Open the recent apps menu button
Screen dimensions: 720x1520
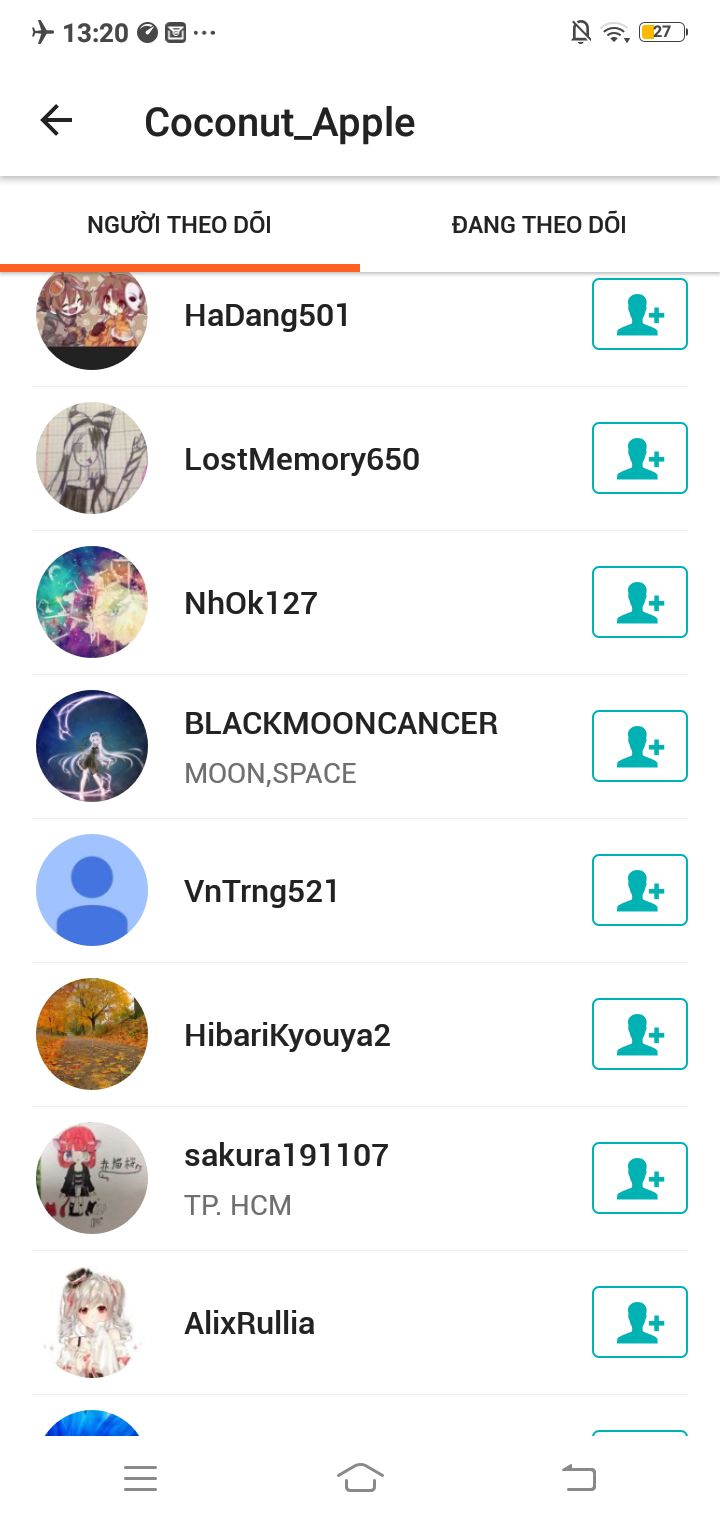(140, 1478)
